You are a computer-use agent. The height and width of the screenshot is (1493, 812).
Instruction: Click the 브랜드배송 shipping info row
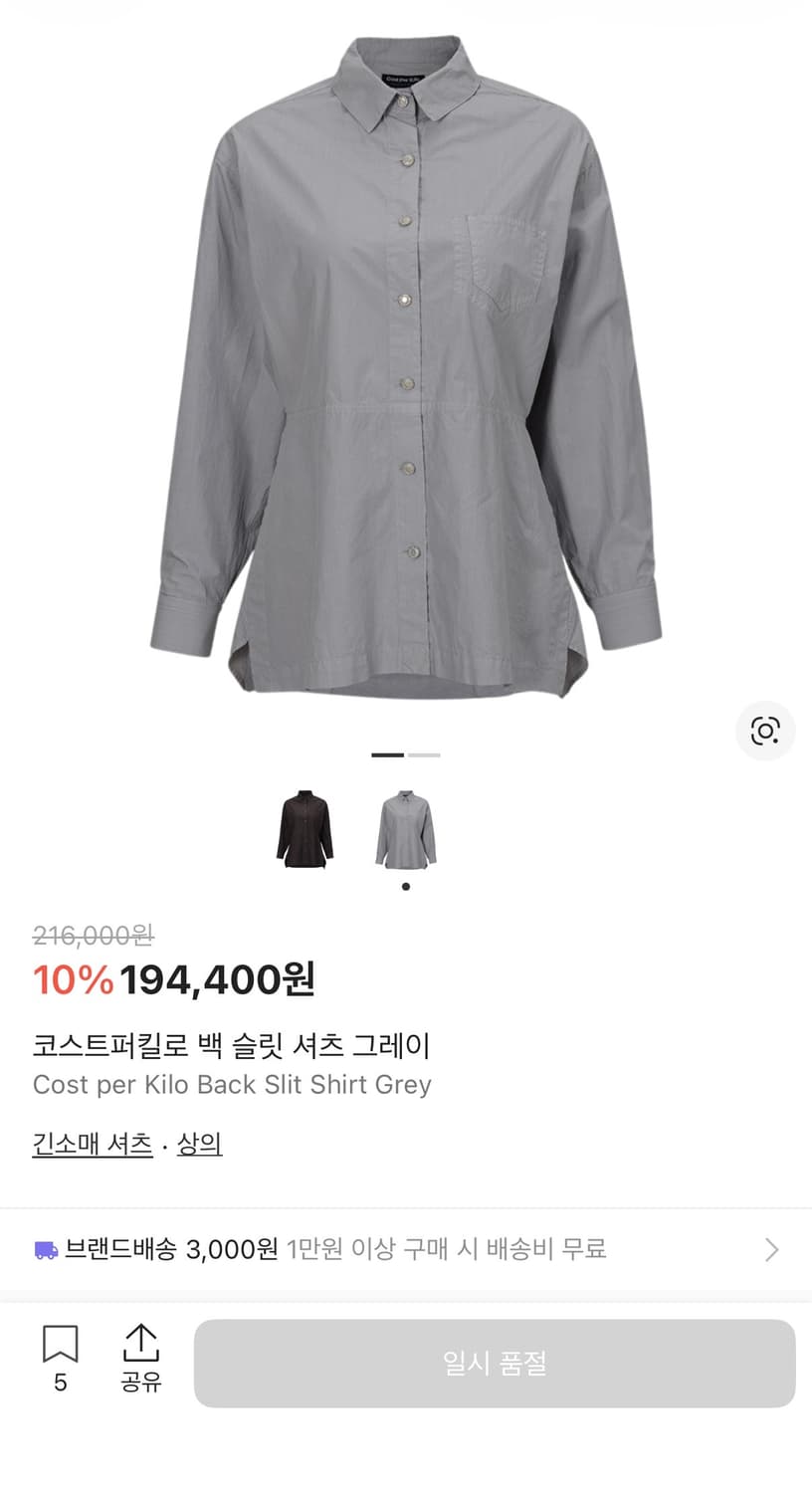(x=299, y=1250)
